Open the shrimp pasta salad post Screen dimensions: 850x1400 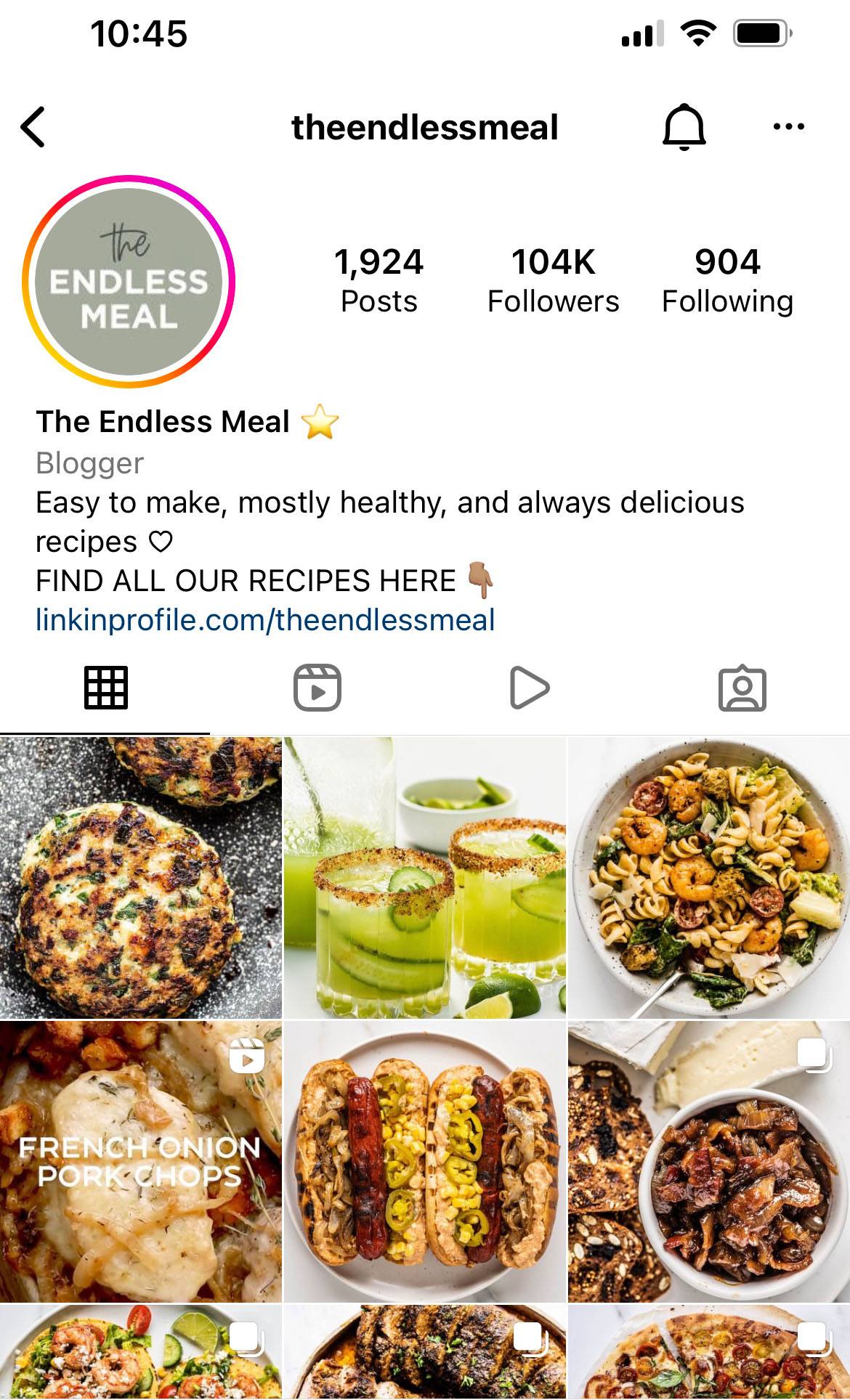point(709,877)
